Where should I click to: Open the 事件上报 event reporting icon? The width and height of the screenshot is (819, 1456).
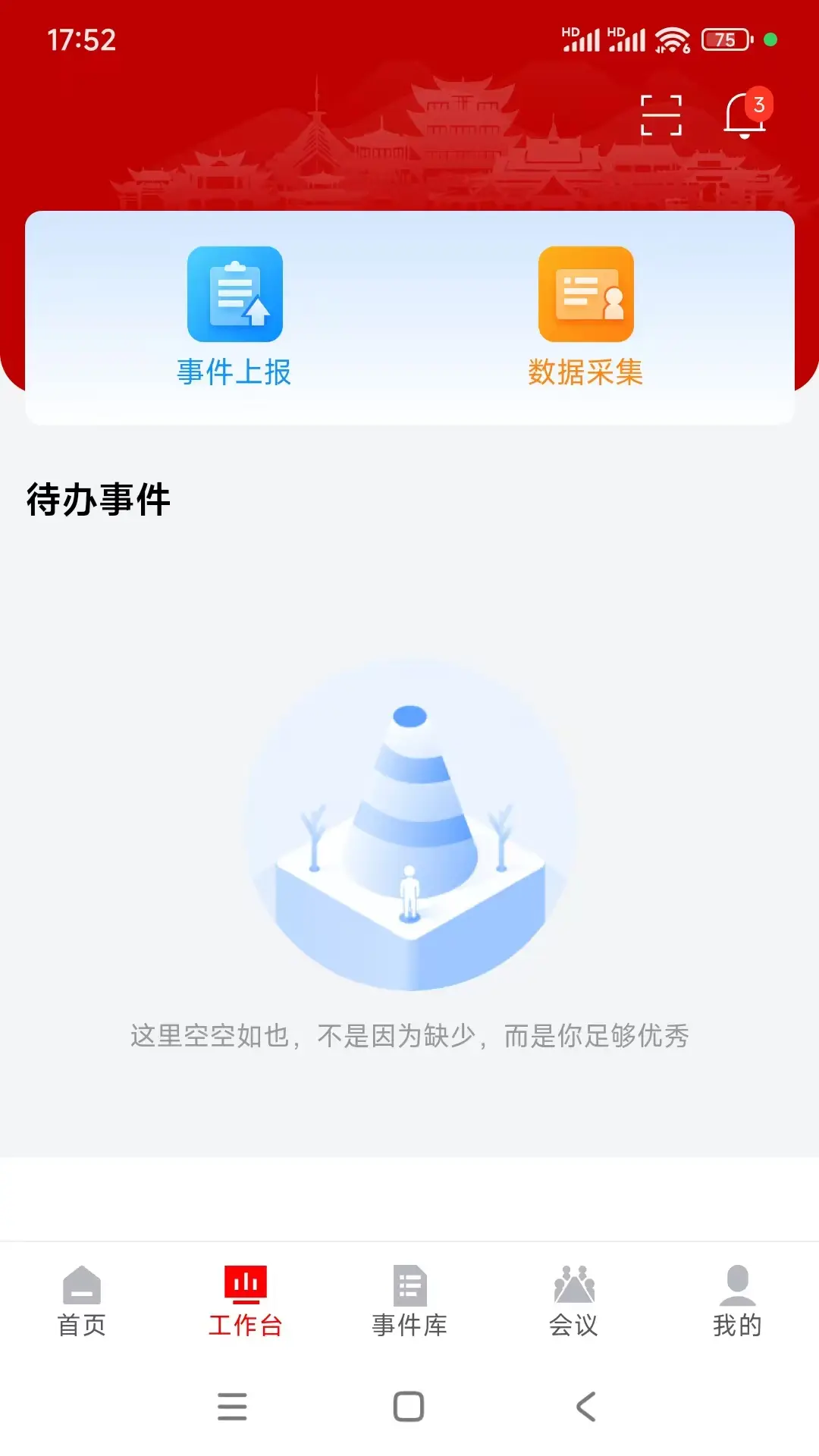234,296
